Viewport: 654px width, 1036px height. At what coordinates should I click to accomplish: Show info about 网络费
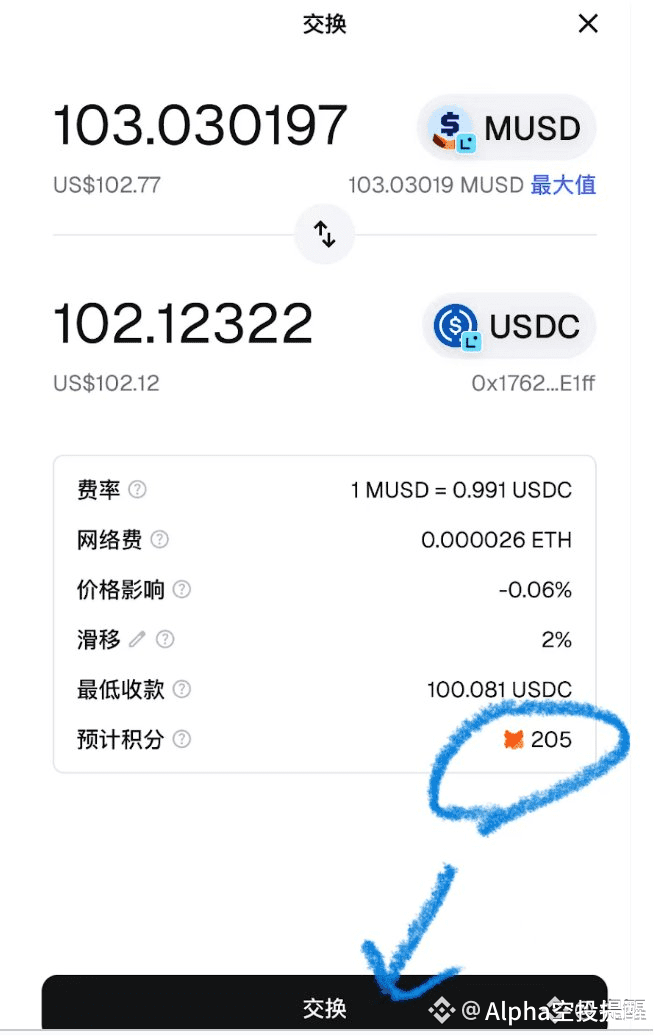click(160, 540)
